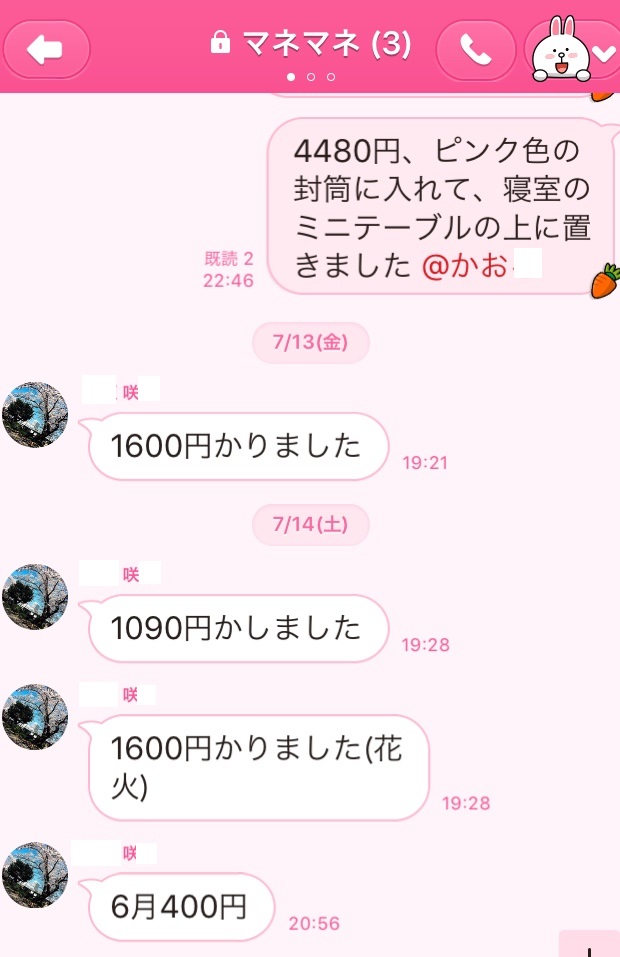Open sender avatar beside 1090円かしました

[35, 597]
